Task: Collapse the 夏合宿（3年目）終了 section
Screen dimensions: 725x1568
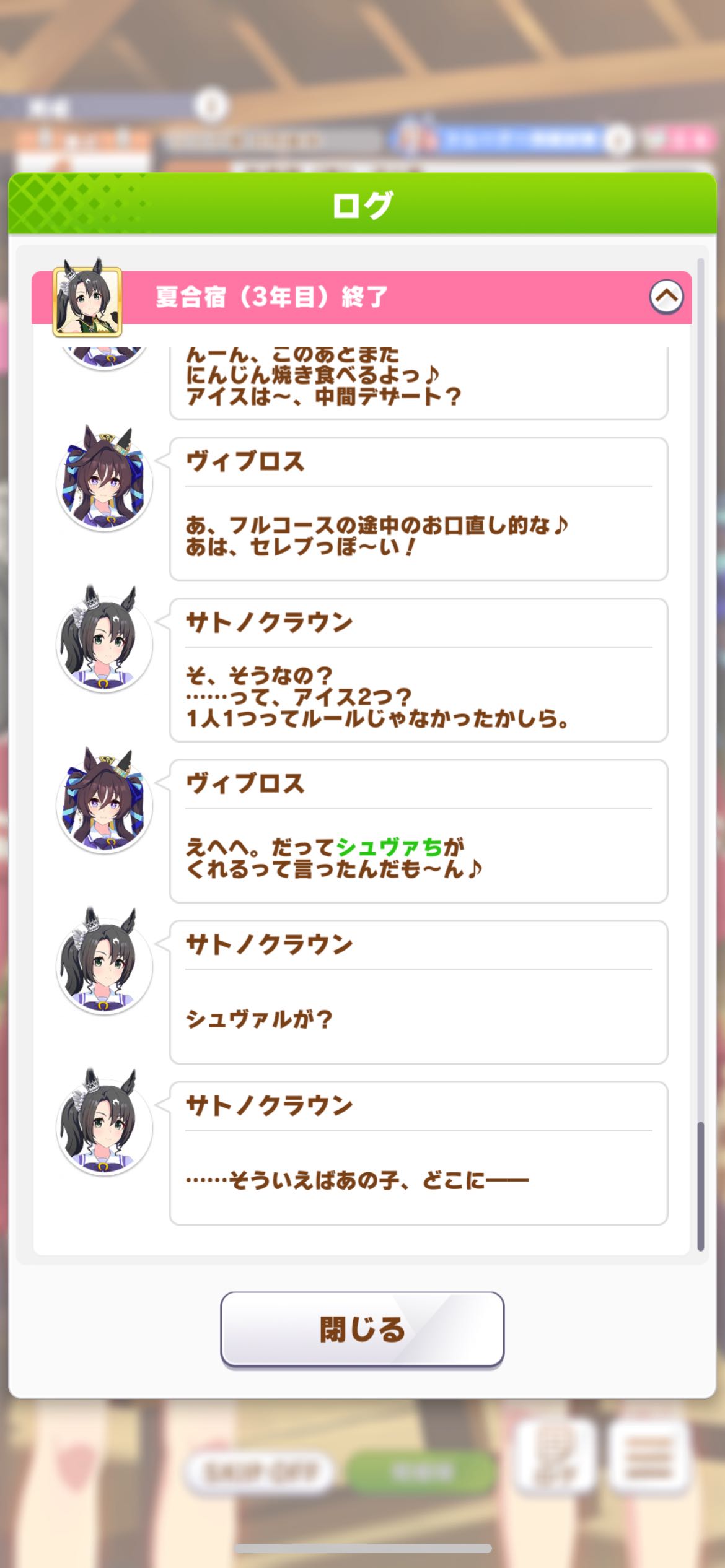Action: click(x=666, y=297)
